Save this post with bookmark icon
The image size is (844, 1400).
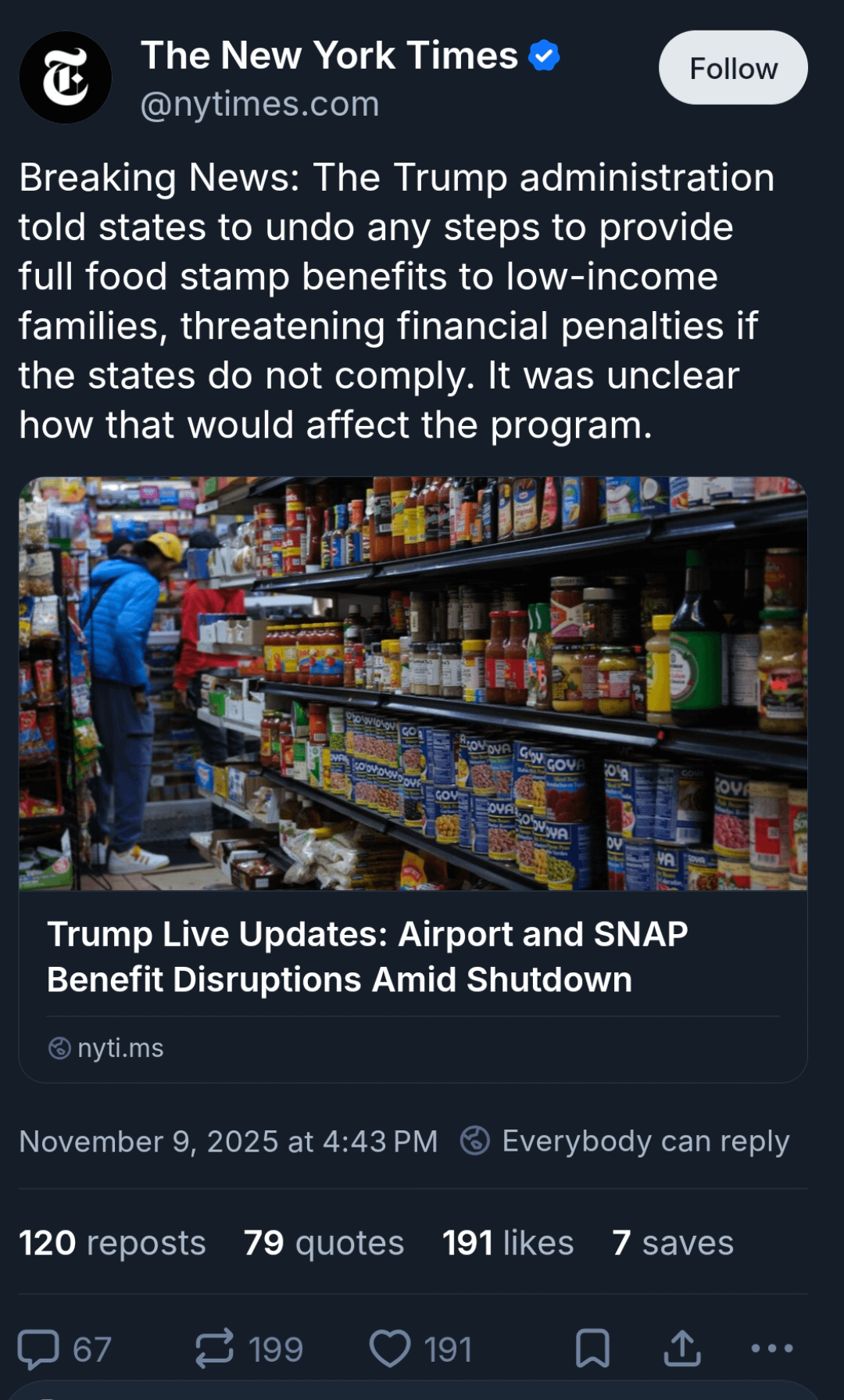click(592, 1349)
